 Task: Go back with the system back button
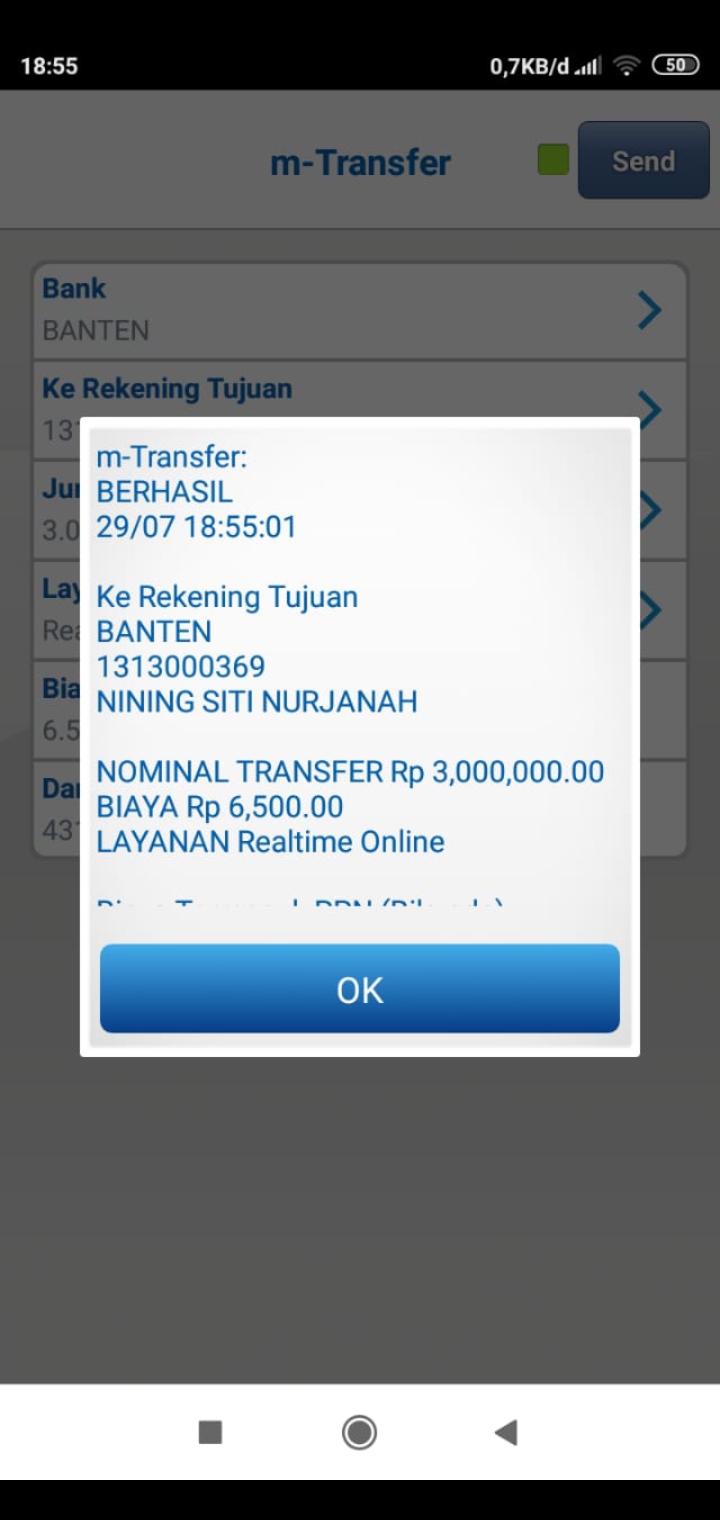coord(506,1433)
